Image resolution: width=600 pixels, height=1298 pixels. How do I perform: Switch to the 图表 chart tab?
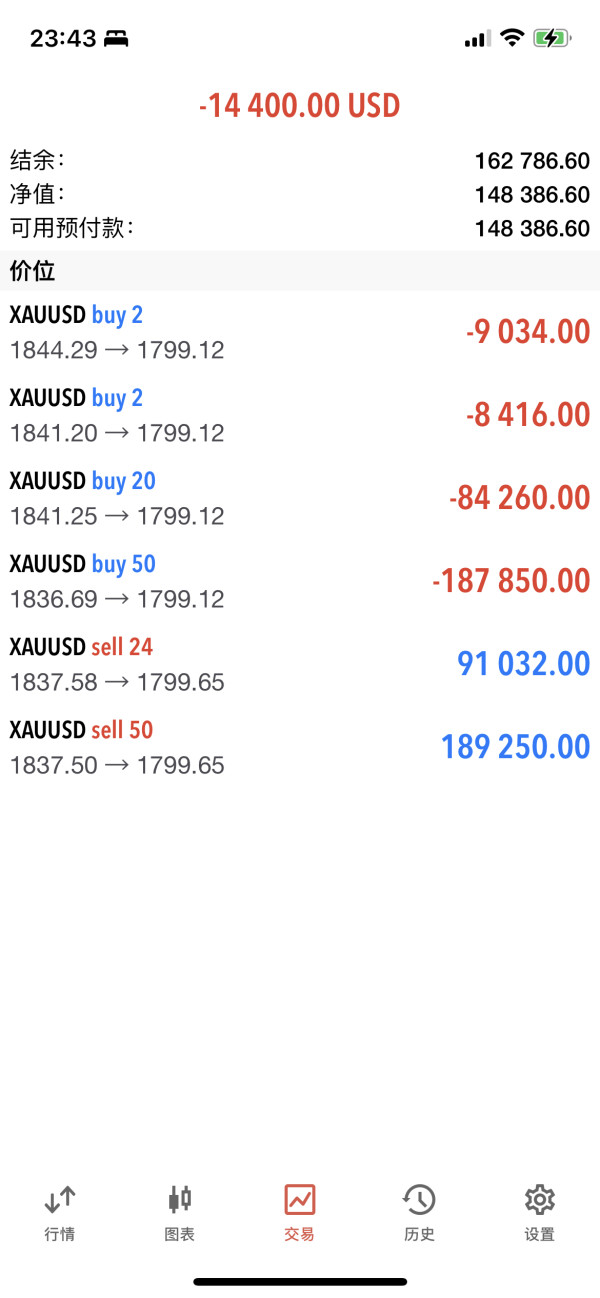pyautogui.click(x=180, y=1213)
